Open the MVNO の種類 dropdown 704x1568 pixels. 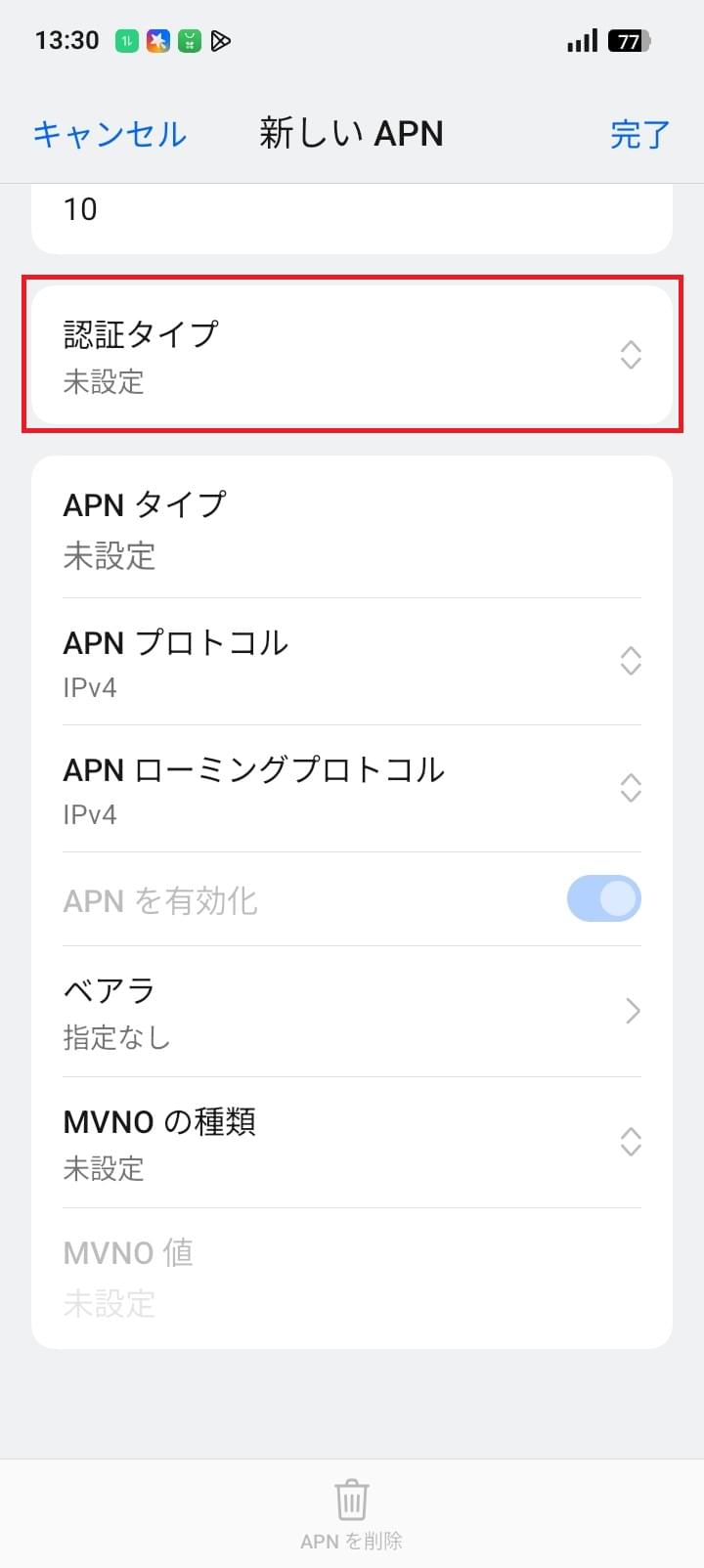click(631, 1142)
